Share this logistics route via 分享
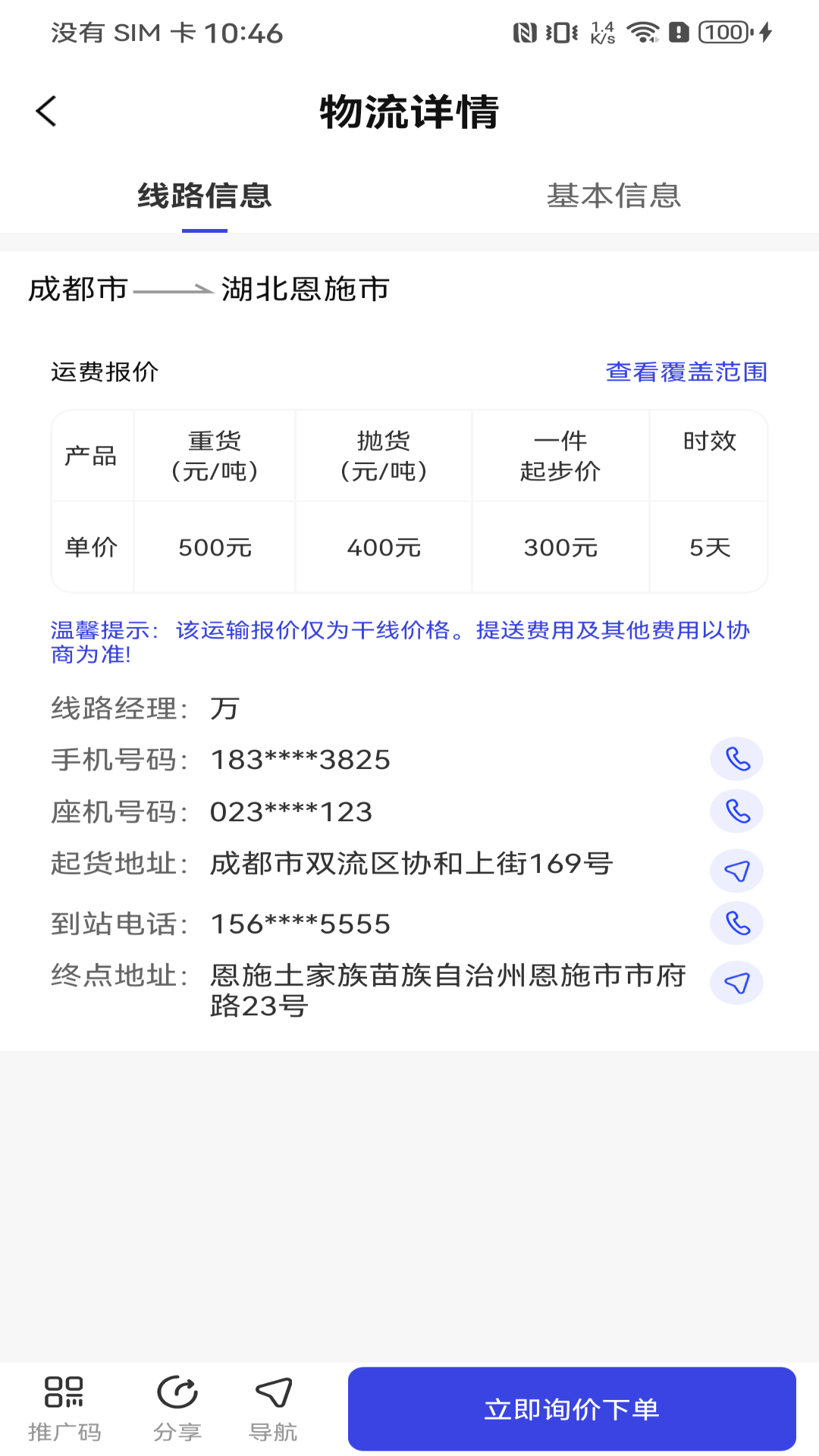The height and width of the screenshot is (1456, 819). (x=177, y=1408)
